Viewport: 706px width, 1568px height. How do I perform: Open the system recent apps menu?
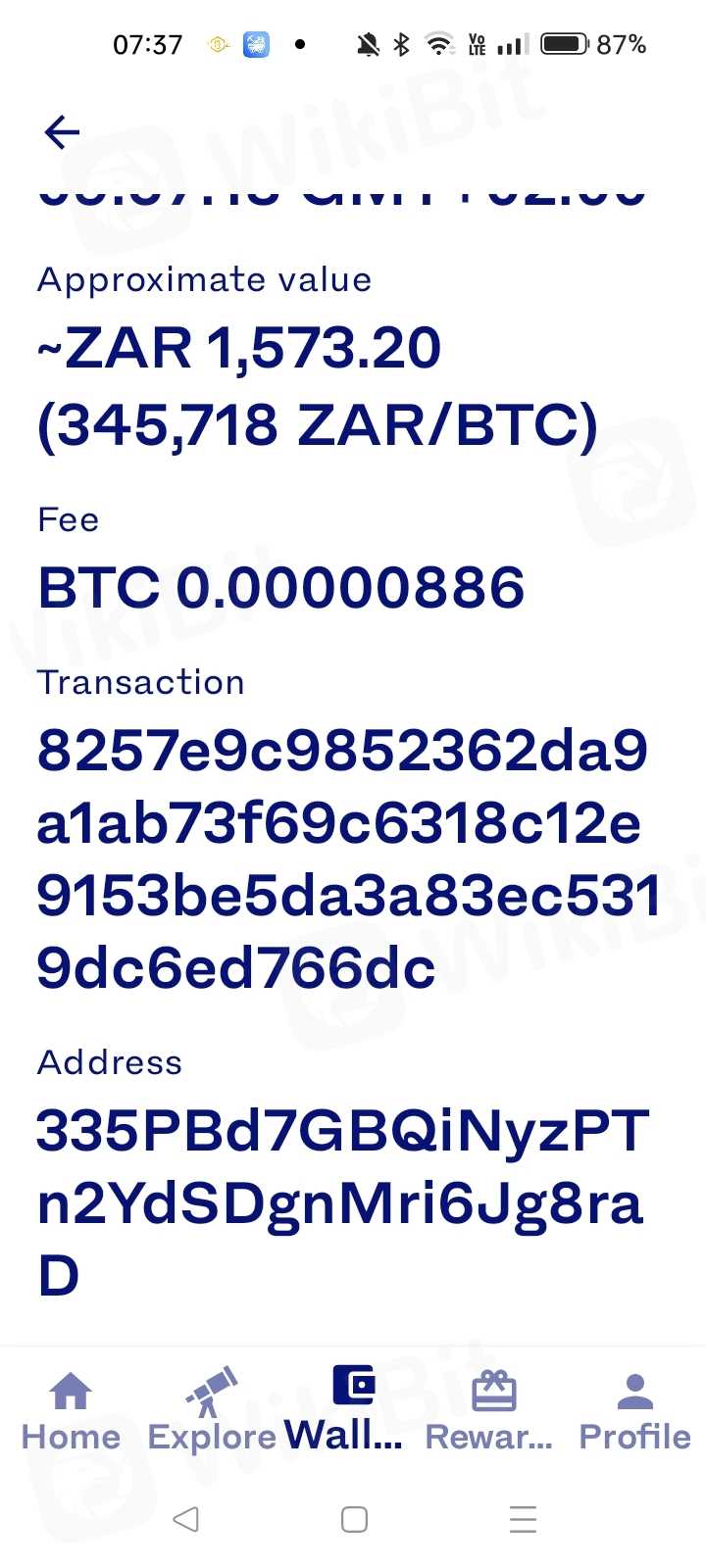pos(523,1519)
